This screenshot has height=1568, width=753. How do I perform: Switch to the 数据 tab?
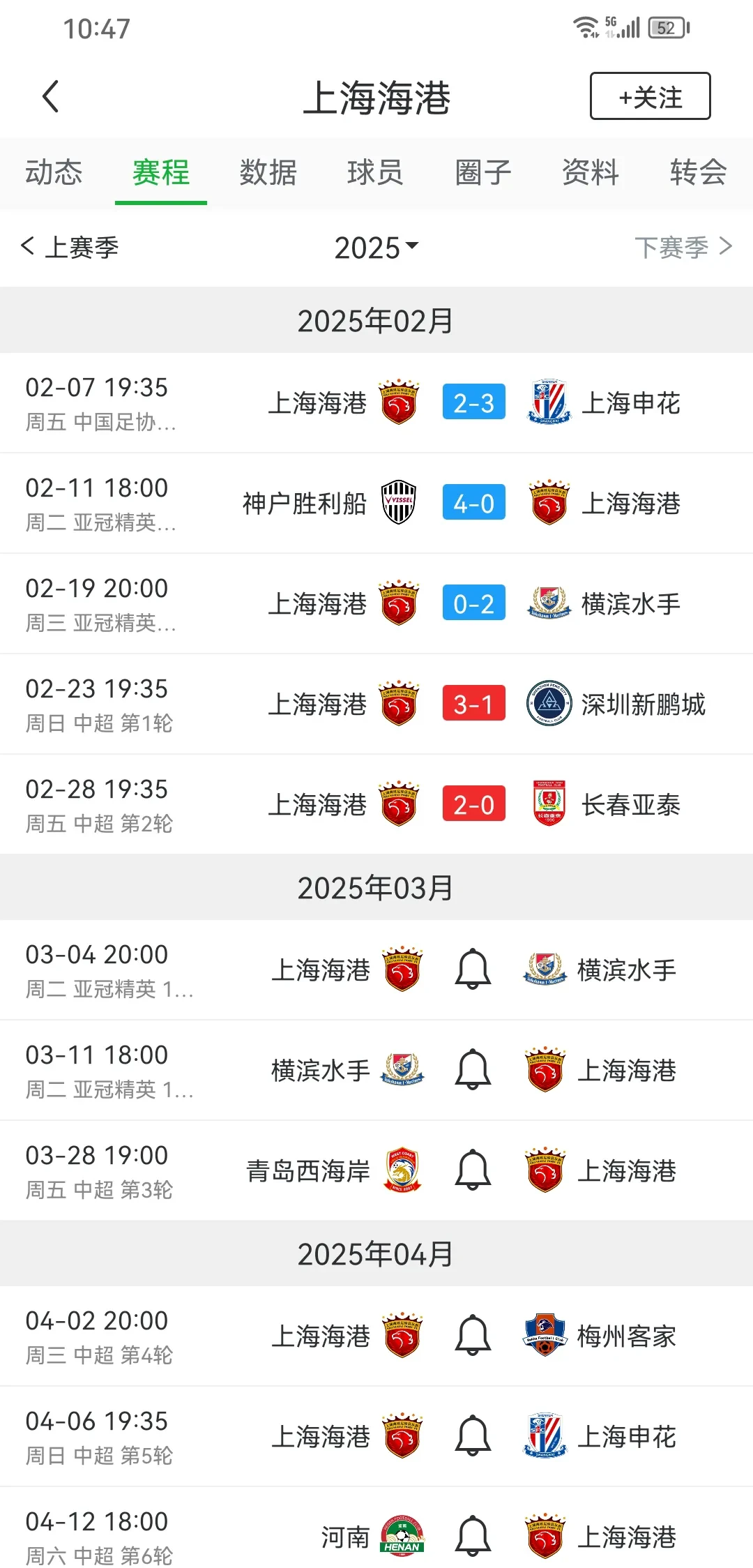(268, 173)
